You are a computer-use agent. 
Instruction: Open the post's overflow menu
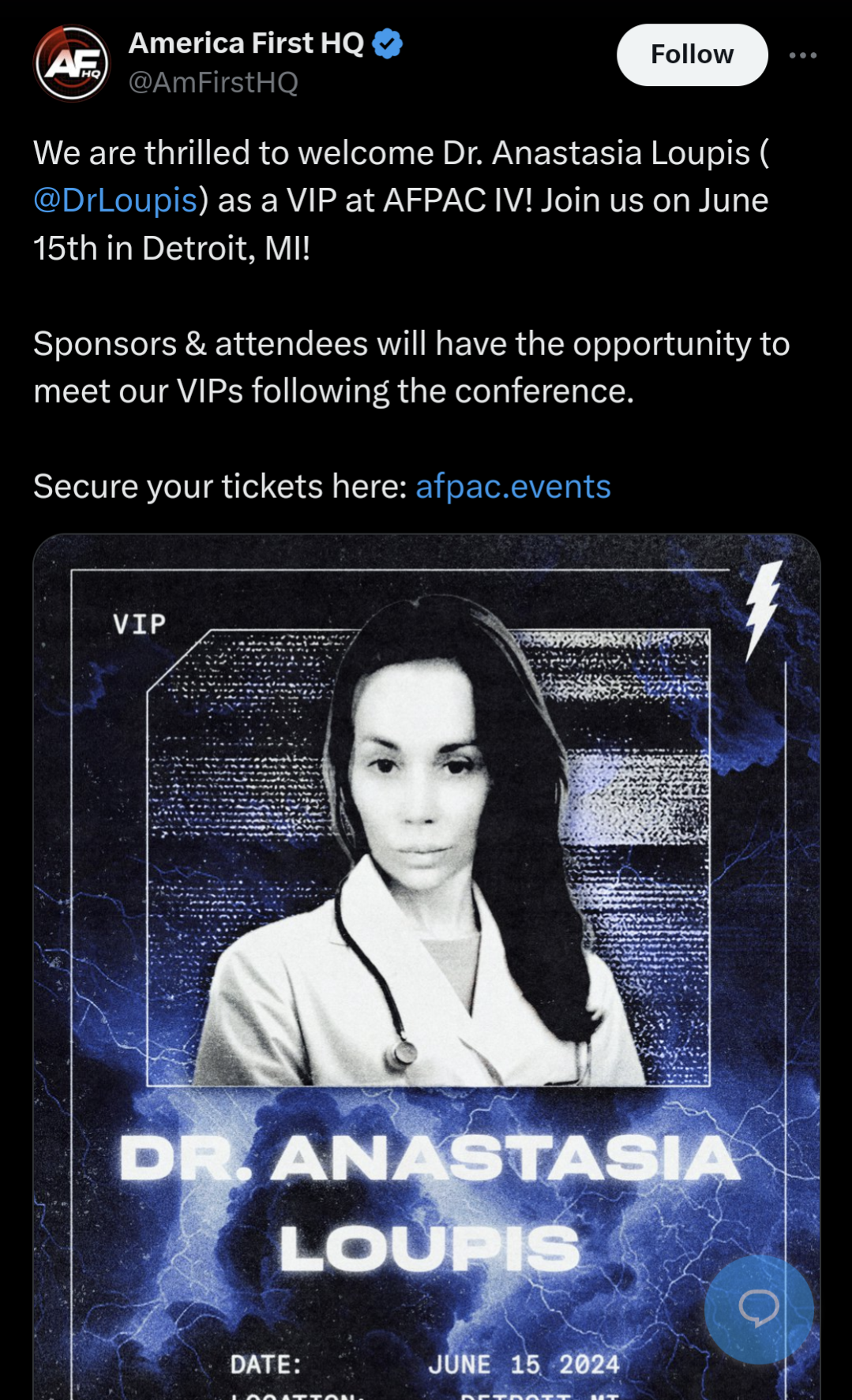pos(802,55)
